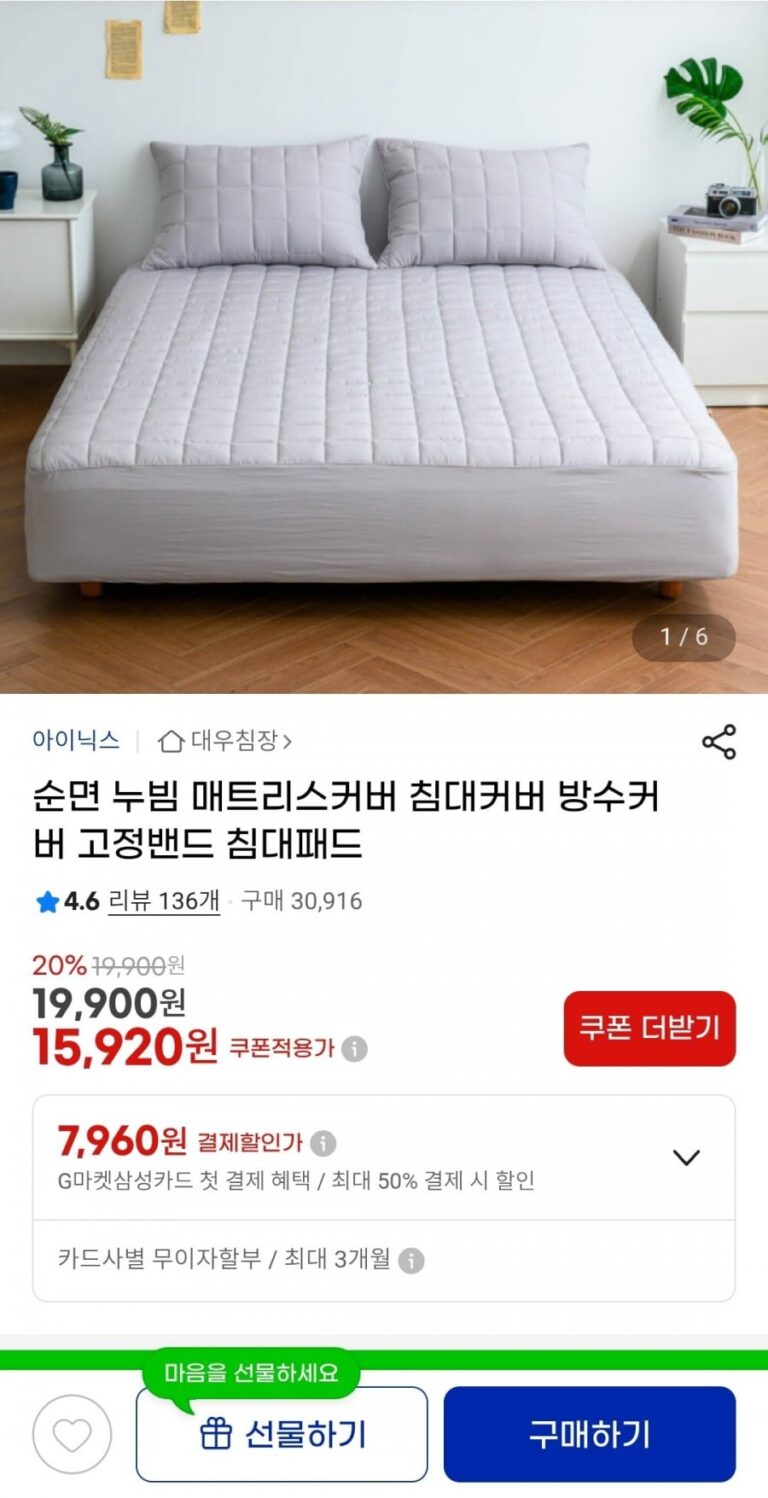Expand the 결제할인가 payment discount details

pos(686,1158)
